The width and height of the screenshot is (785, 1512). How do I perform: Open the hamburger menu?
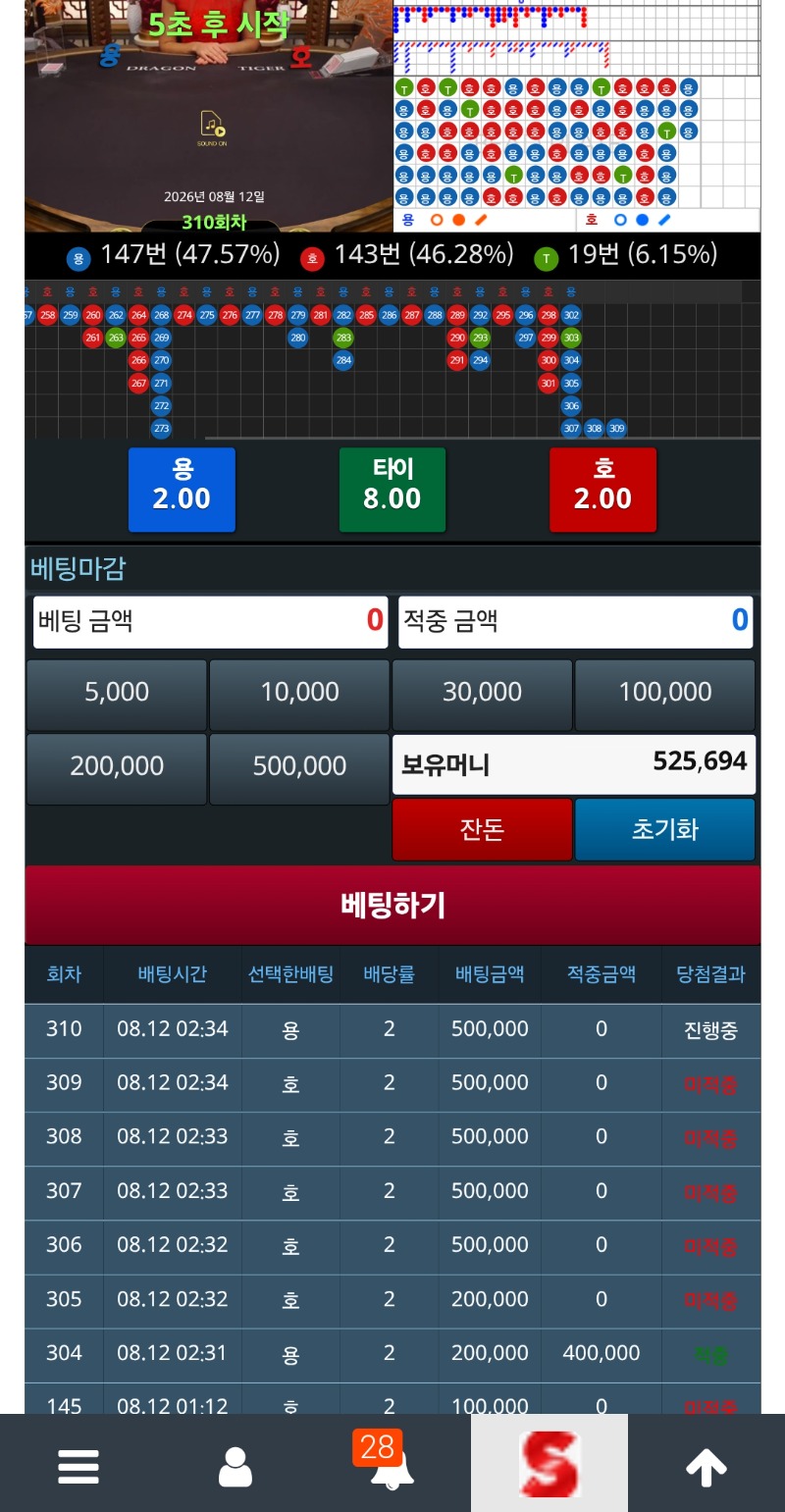(x=78, y=1467)
